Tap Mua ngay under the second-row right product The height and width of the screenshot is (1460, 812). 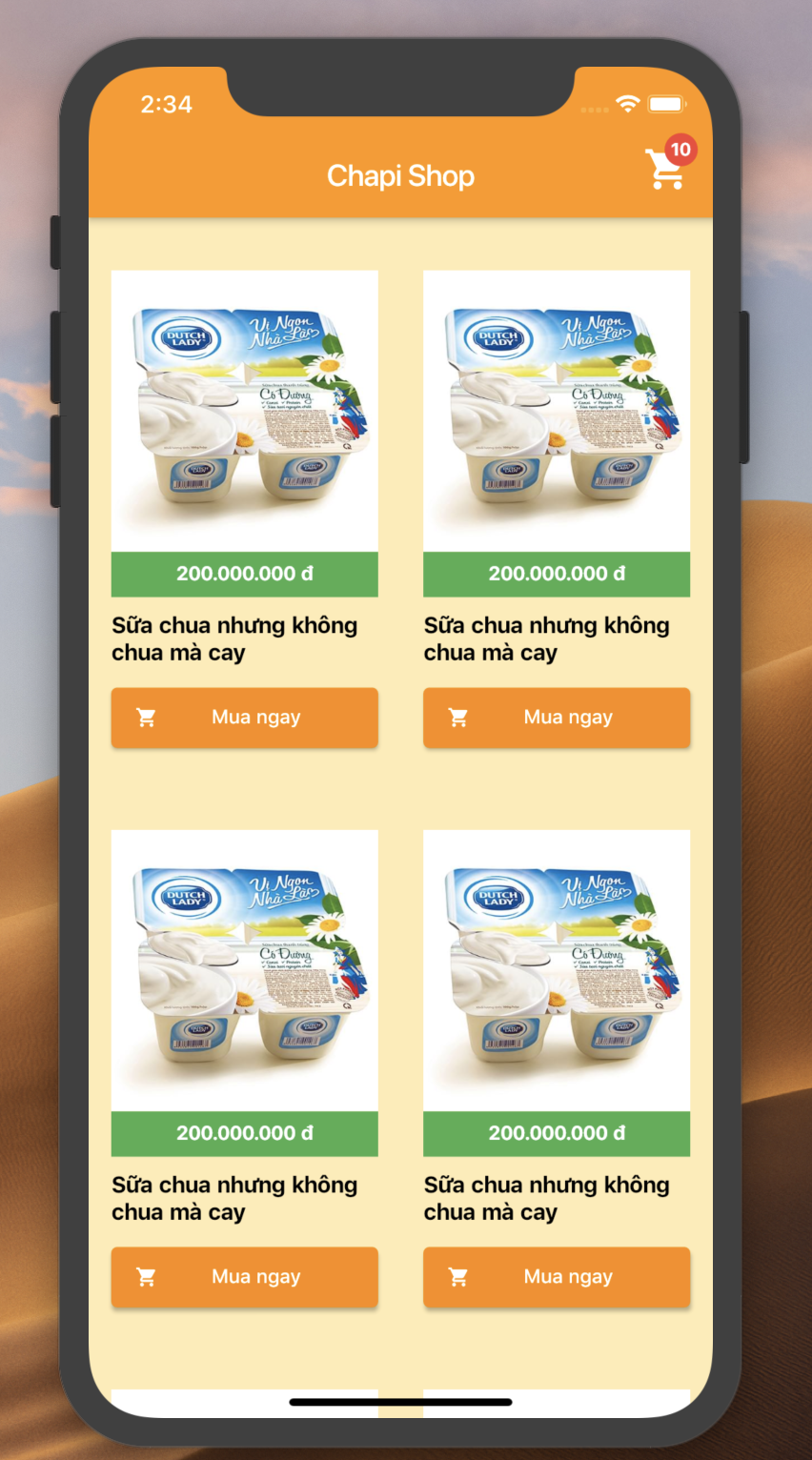pos(557,1277)
